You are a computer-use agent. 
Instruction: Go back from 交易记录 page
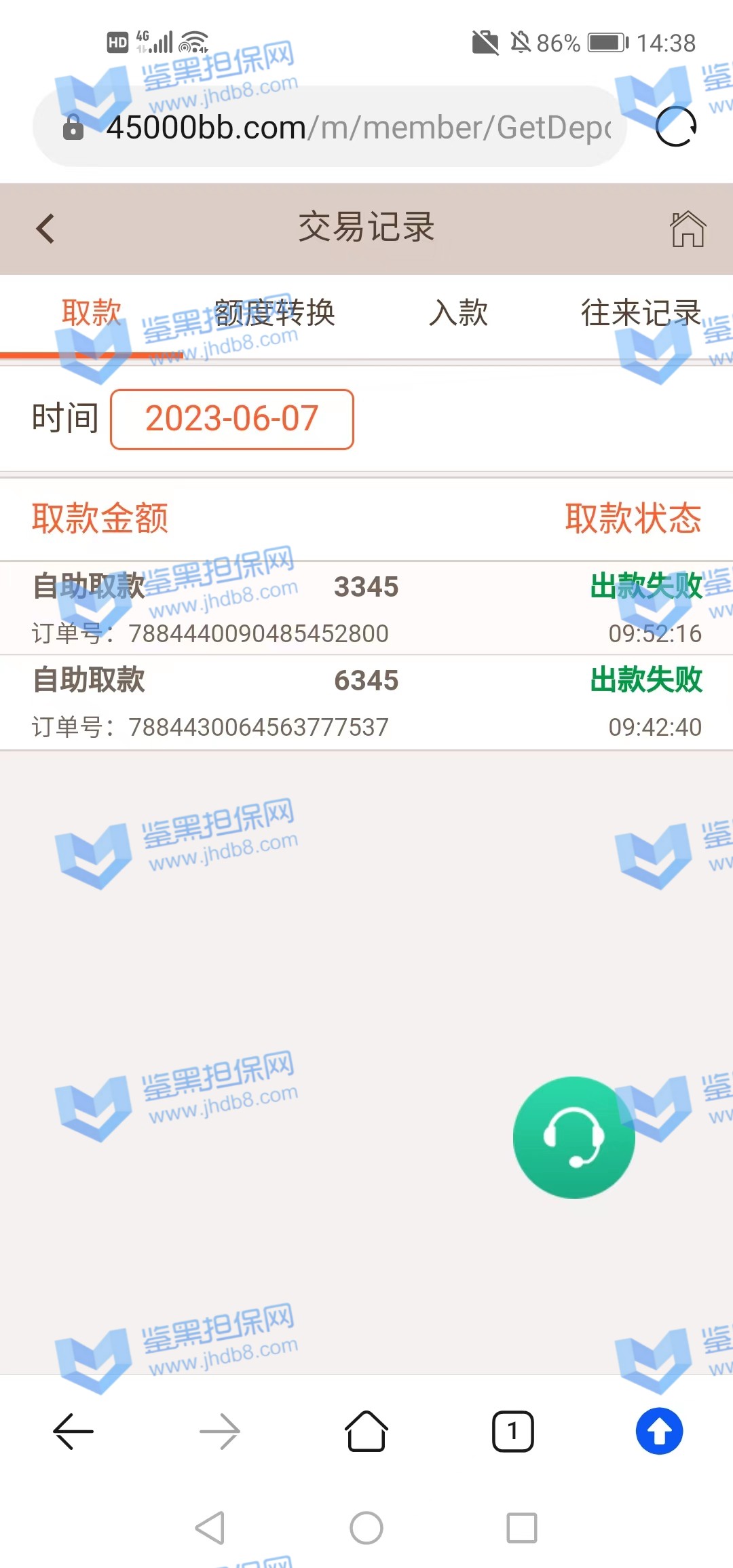pyautogui.click(x=45, y=229)
